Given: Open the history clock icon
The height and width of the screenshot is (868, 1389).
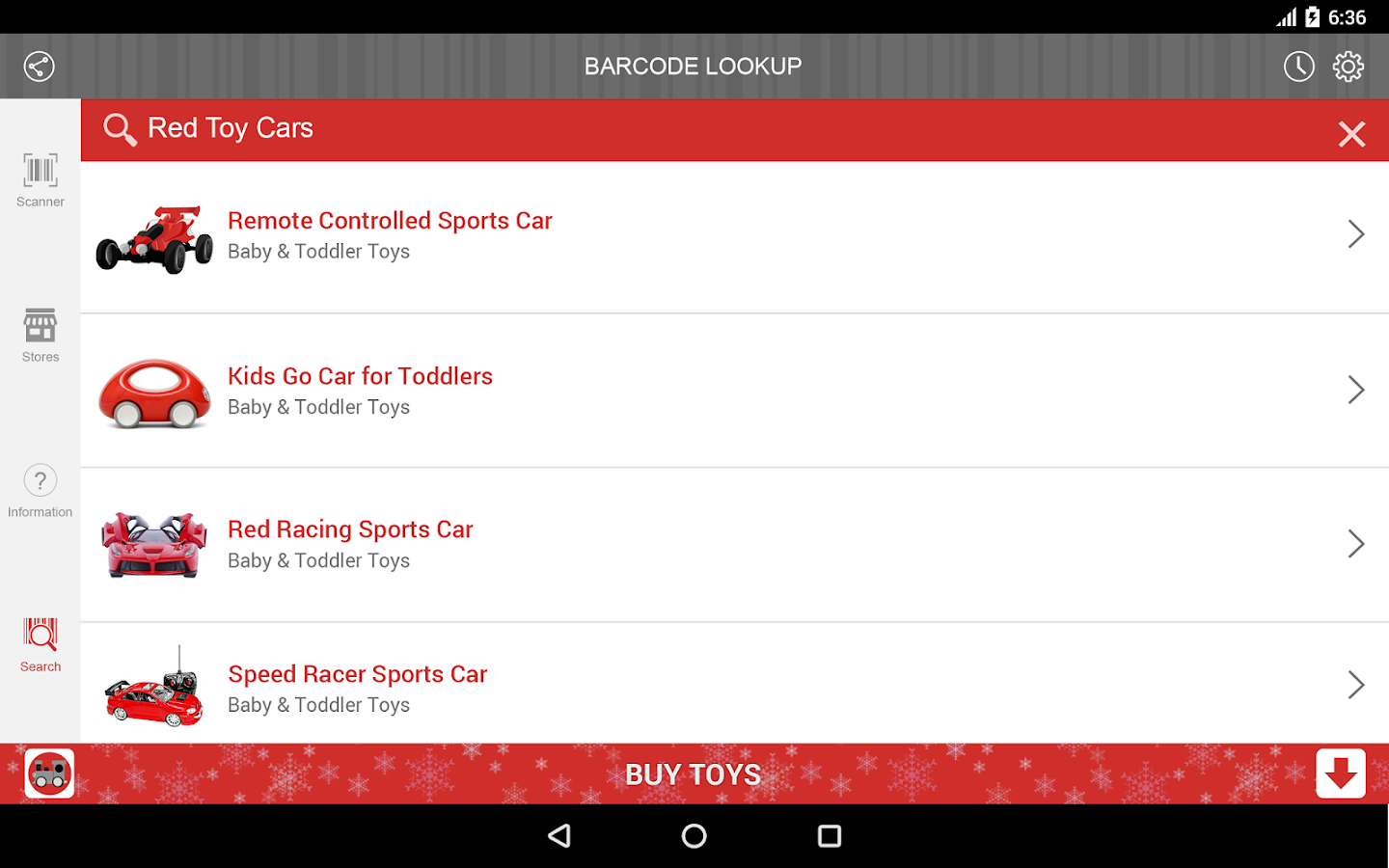Looking at the screenshot, I should click(x=1298, y=67).
